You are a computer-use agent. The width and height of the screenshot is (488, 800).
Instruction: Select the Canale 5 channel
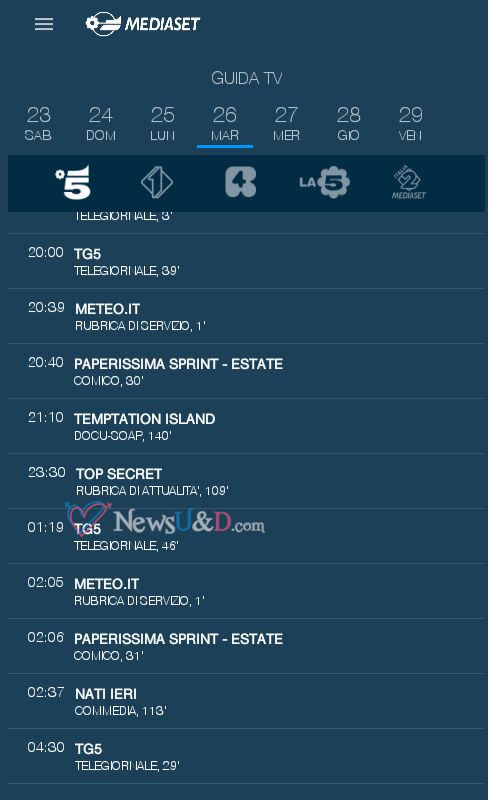(x=74, y=182)
